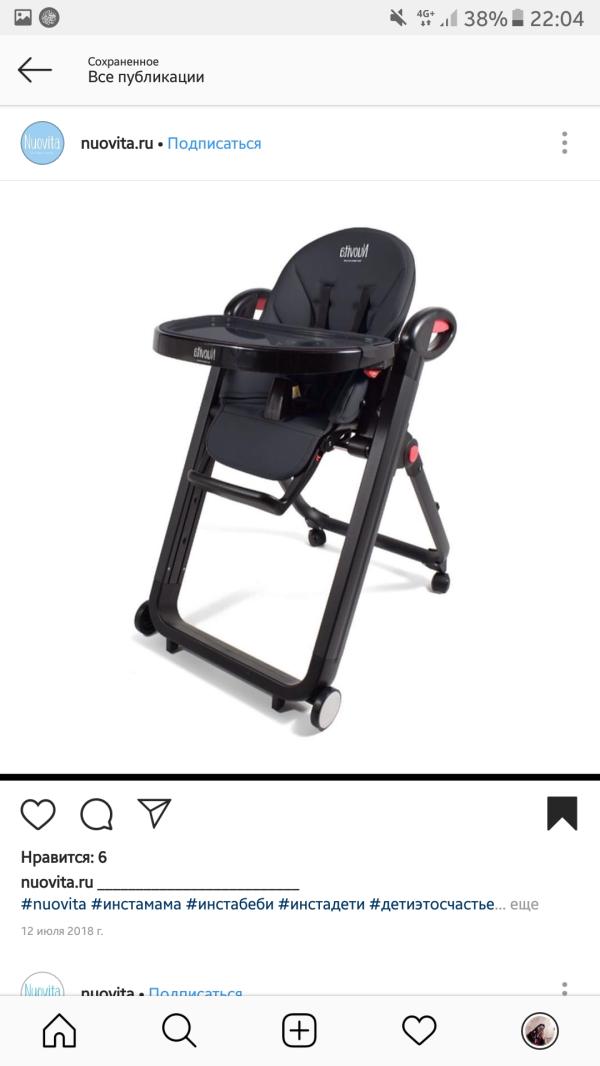This screenshot has height=1066, width=600.
Task: Comment on the high chair post
Action: pos(96,814)
